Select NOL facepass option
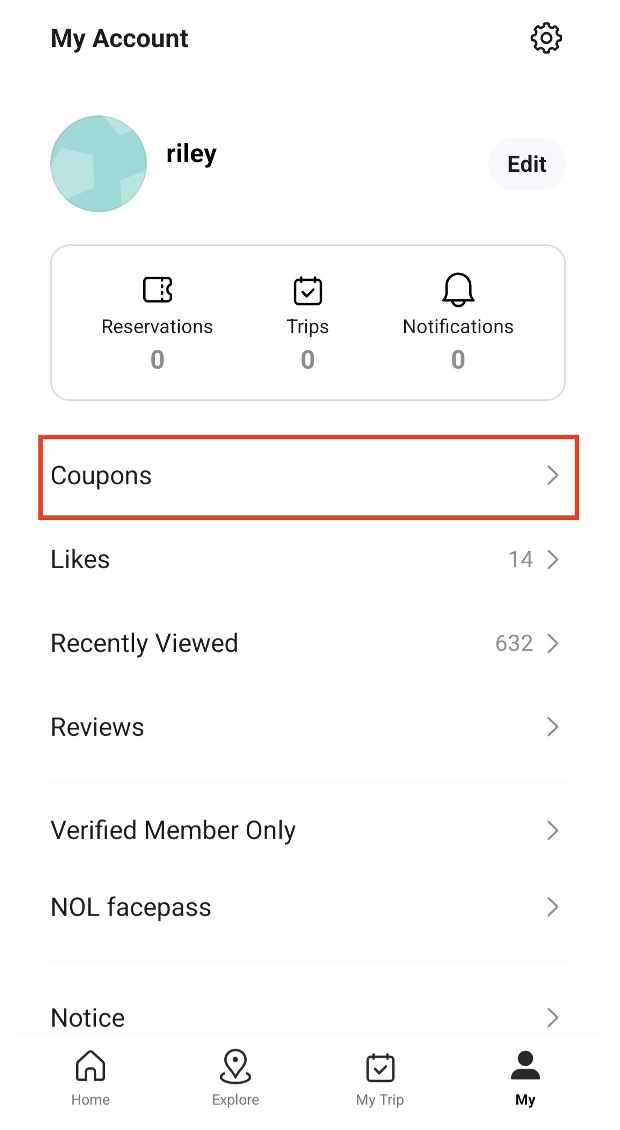The image size is (620, 1130). [x=308, y=908]
